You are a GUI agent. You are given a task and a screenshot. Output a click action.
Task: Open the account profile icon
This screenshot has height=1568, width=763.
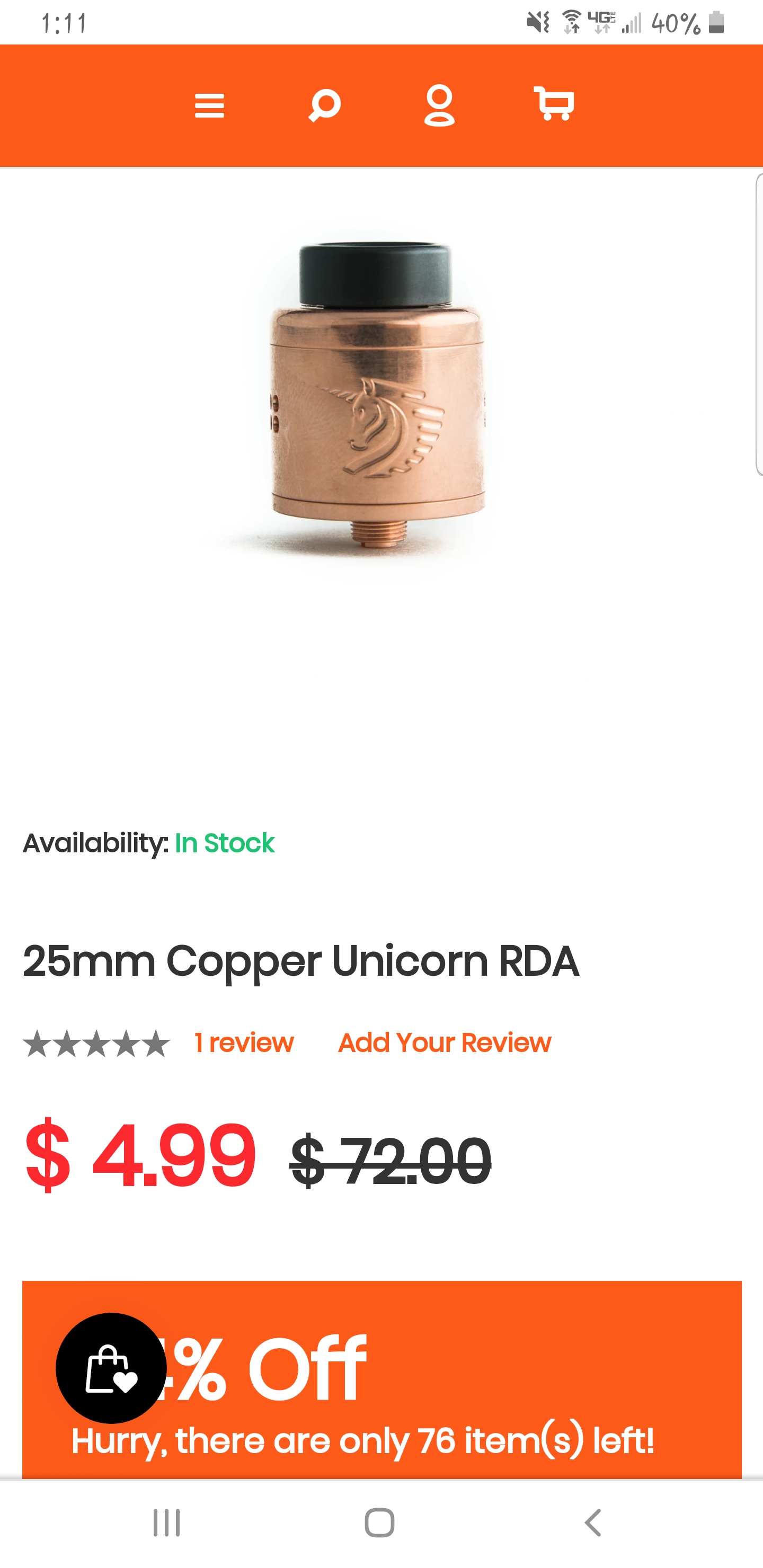[439, 106]
